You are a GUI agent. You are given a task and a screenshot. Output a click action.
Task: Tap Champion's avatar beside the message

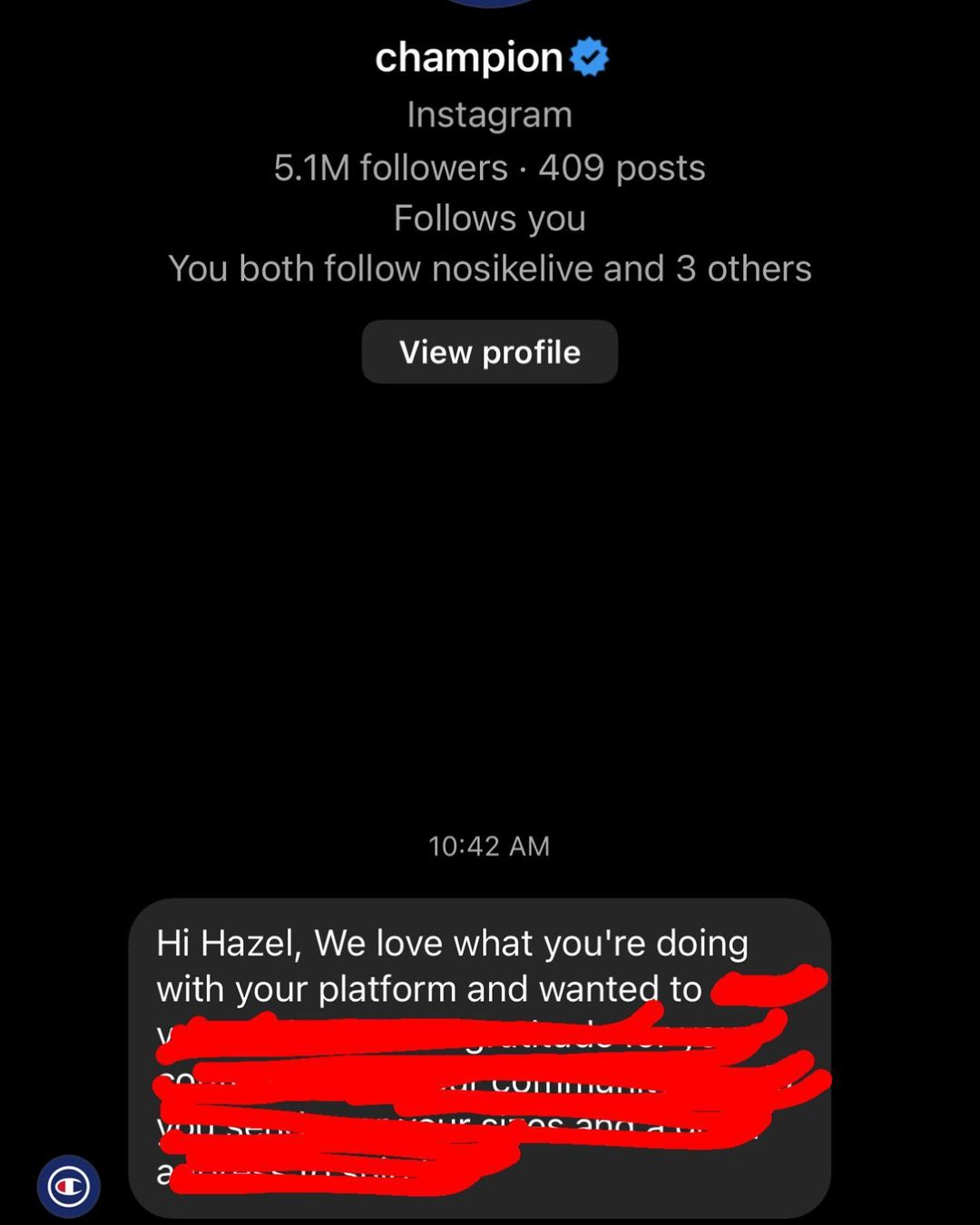(x=68, y=1186)
